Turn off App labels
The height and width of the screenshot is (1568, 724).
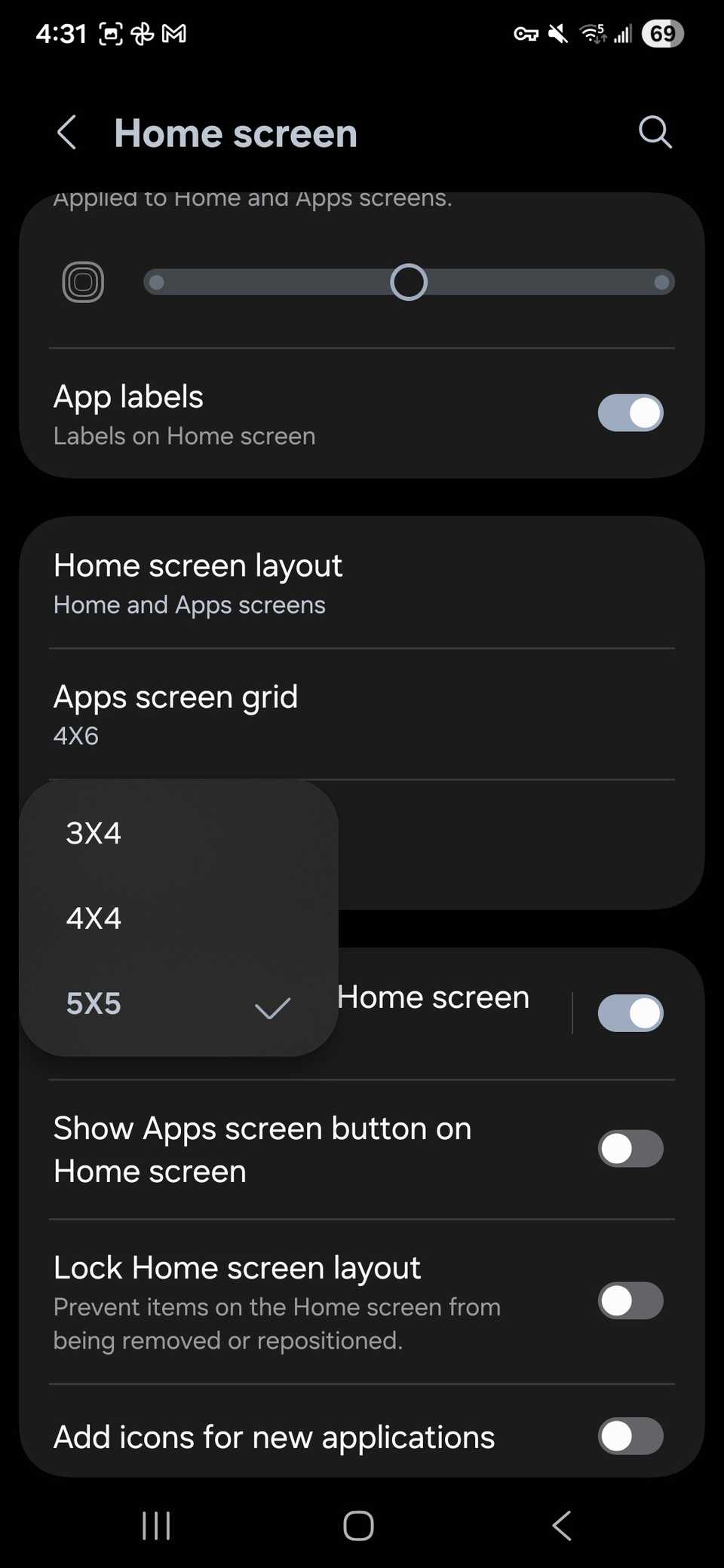tap(630, 413)
